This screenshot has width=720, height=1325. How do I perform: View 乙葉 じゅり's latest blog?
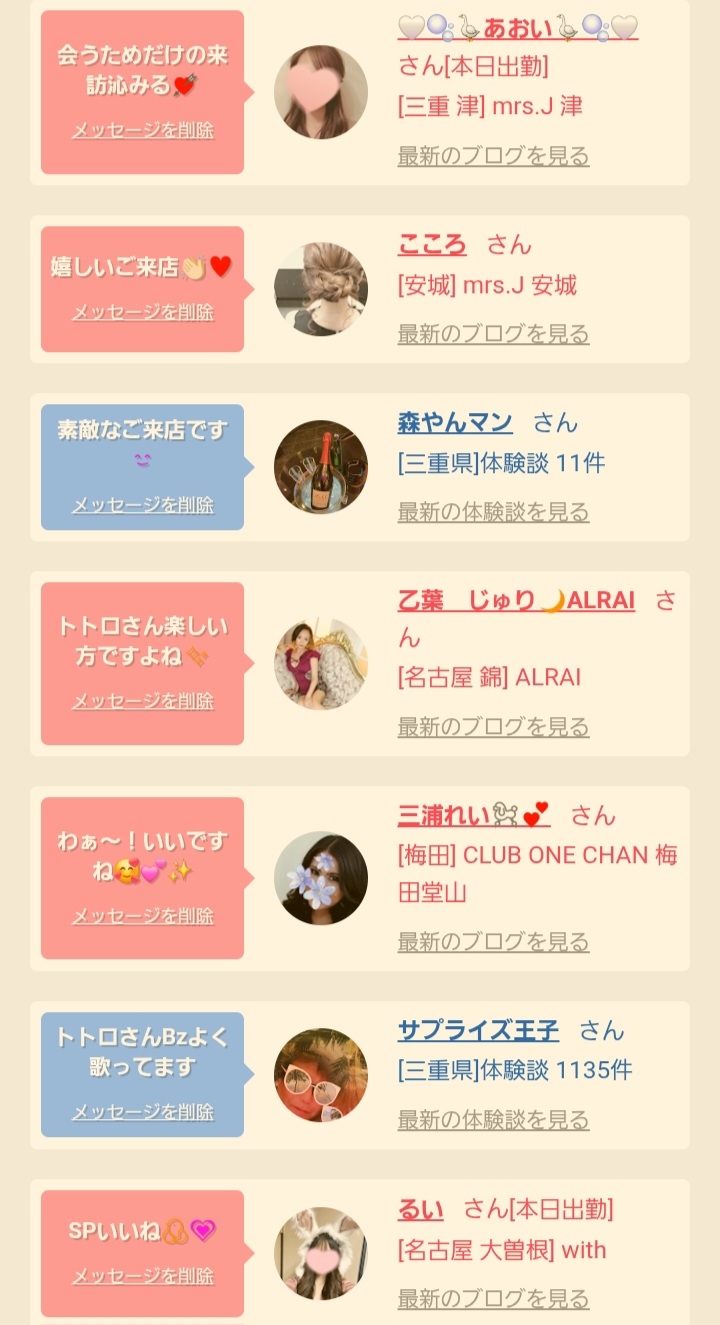(493, 726)
